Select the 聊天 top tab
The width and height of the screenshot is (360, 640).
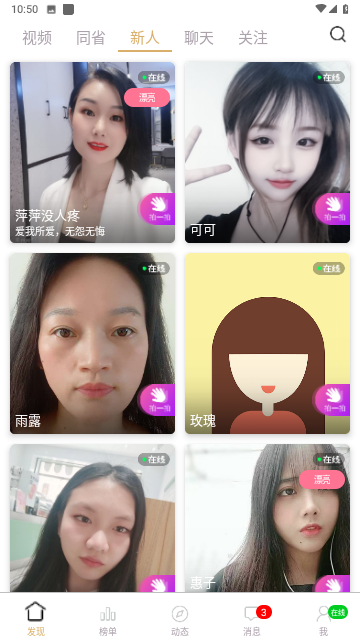pos(199,38)
